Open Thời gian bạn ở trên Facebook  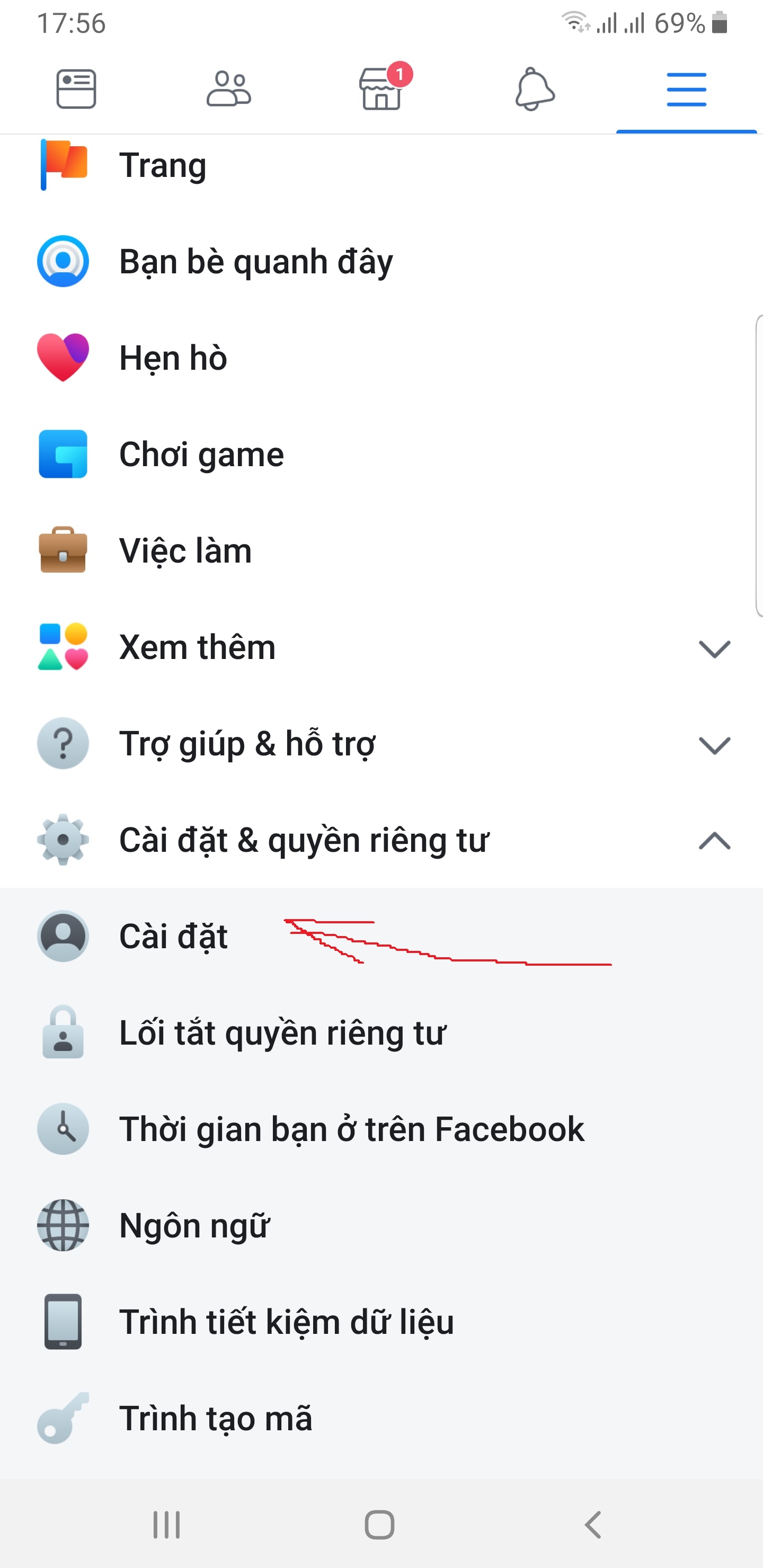coord(351,1130)
